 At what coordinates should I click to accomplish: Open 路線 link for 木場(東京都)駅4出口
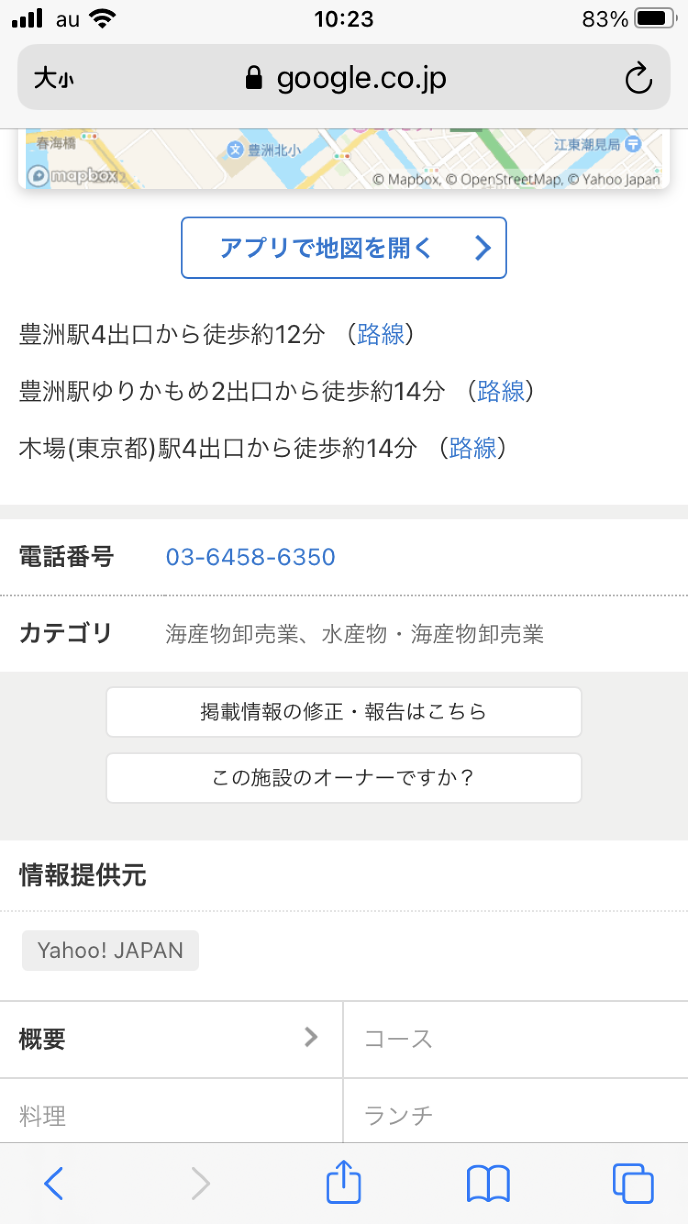click(x=473, y=448)
